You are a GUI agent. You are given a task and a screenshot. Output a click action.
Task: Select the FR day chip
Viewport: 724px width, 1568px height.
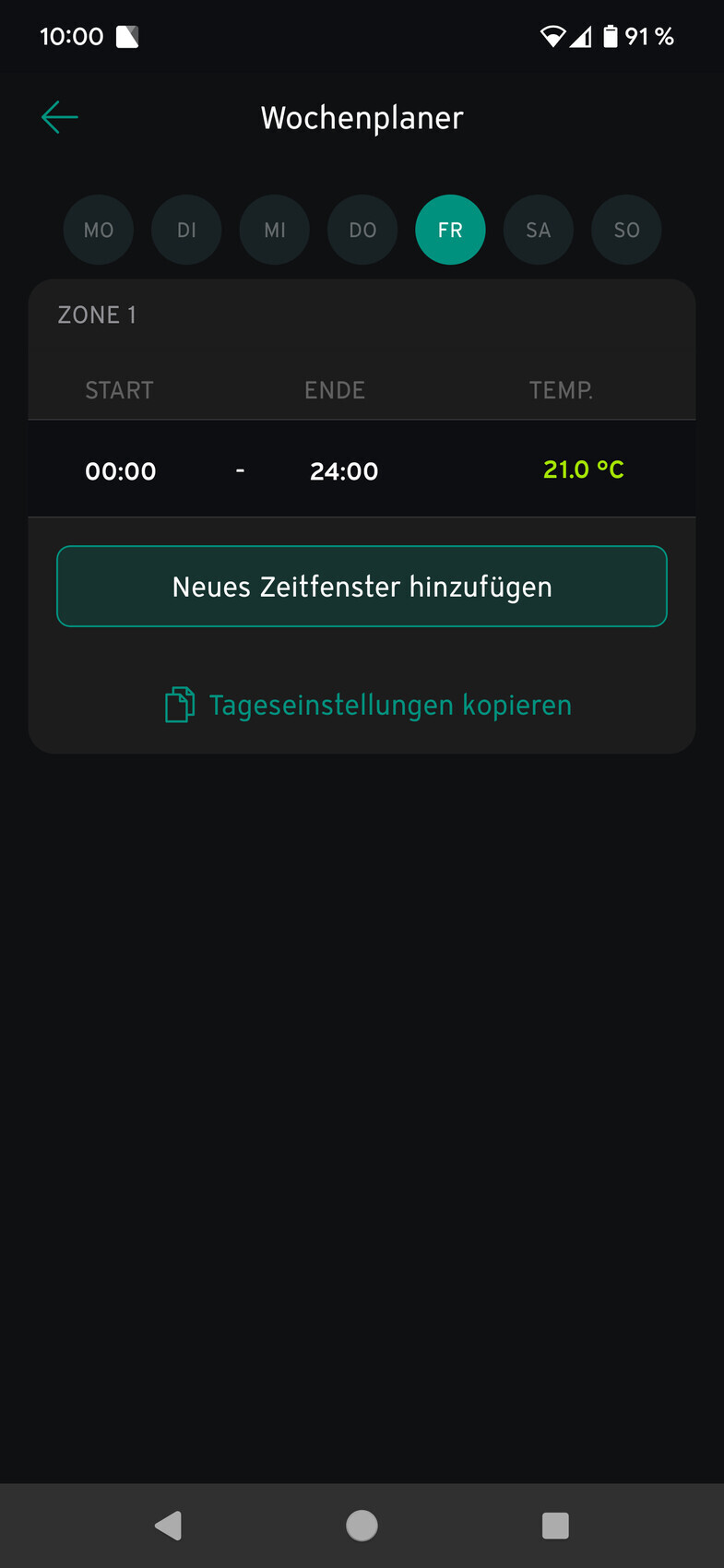click(x=450, y=230)
